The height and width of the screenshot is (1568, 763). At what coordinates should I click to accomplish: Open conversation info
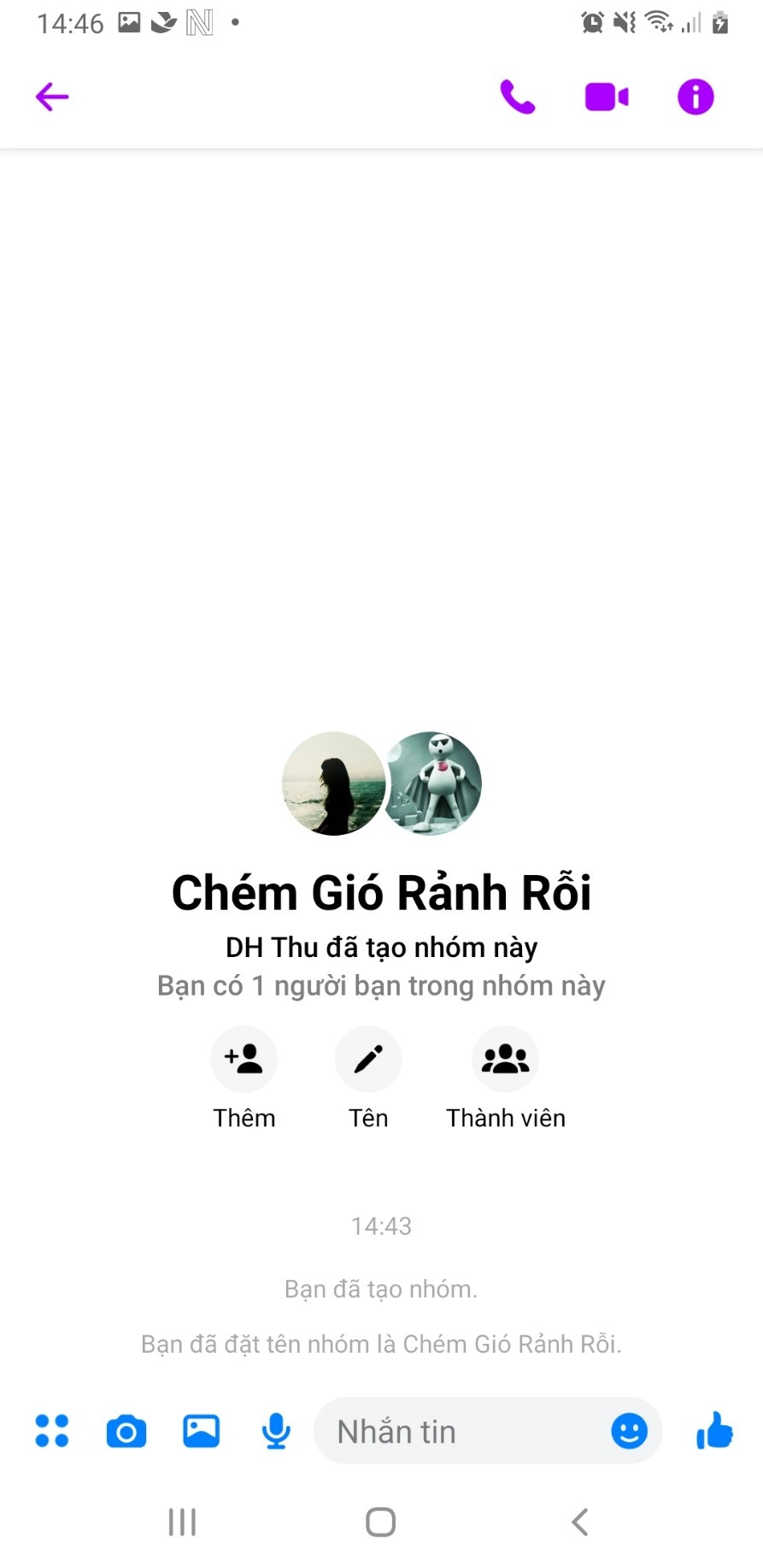tap(695, 97)
